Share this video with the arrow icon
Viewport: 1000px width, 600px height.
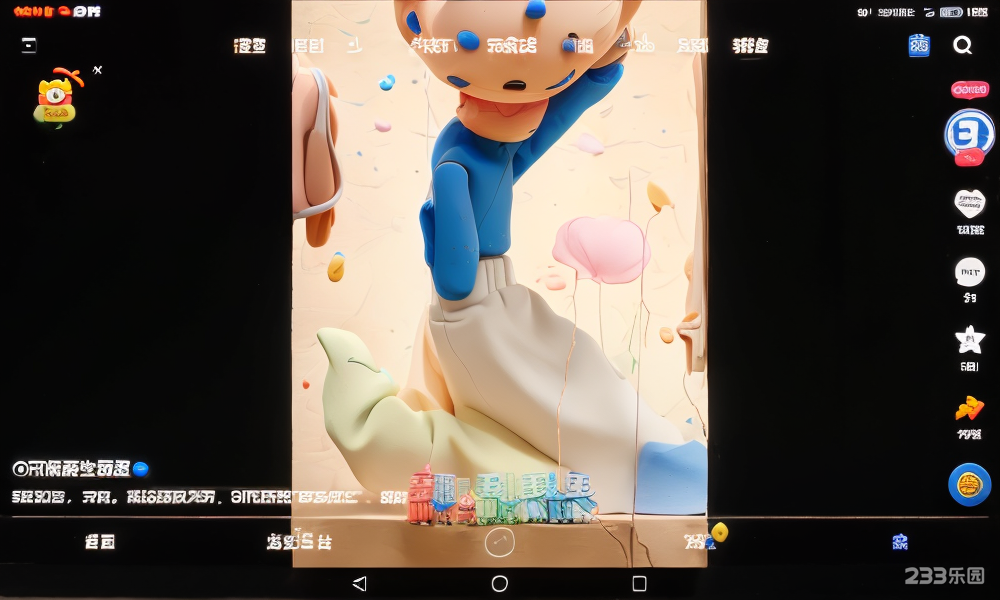[969, 408]
